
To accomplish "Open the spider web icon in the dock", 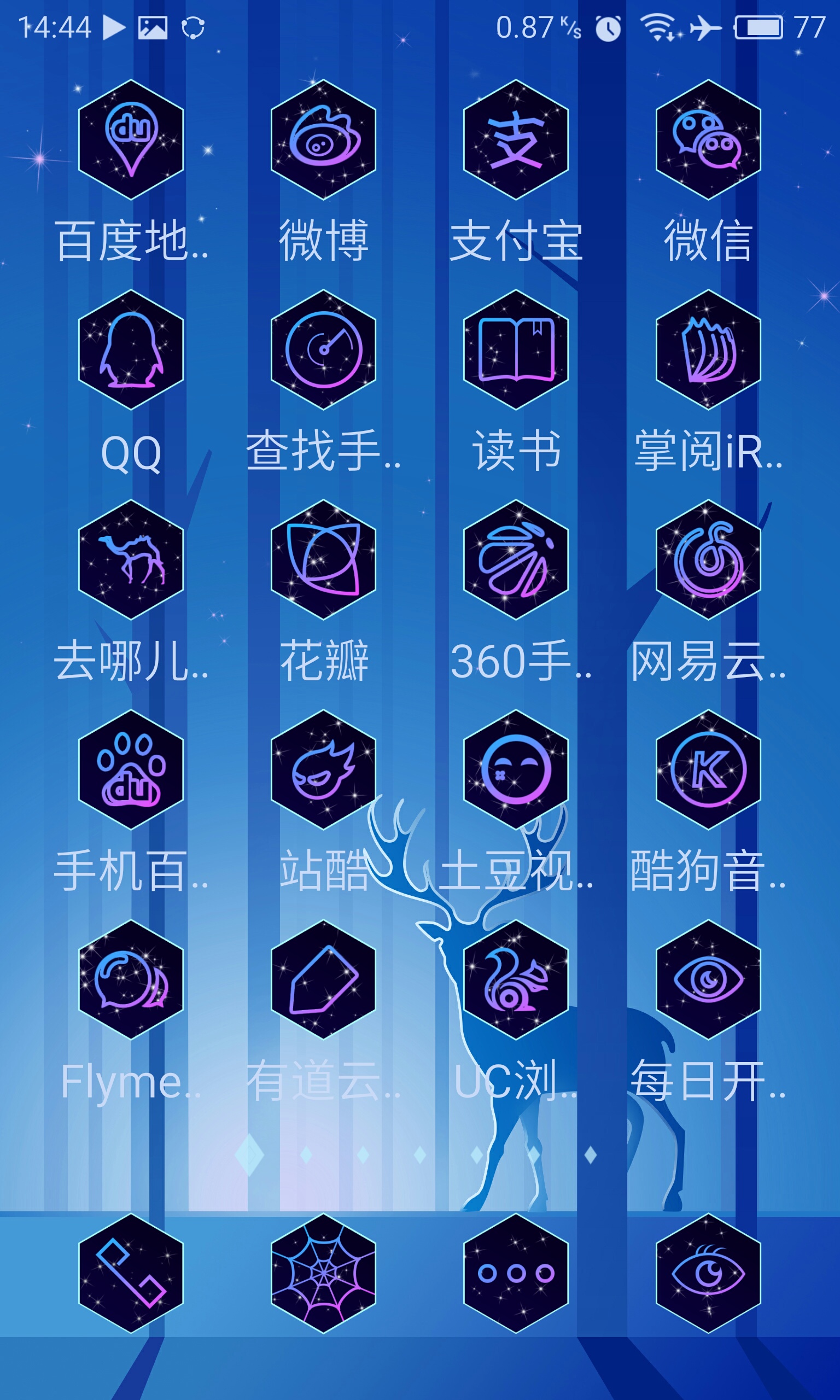I will click(x=323, y=1273).
